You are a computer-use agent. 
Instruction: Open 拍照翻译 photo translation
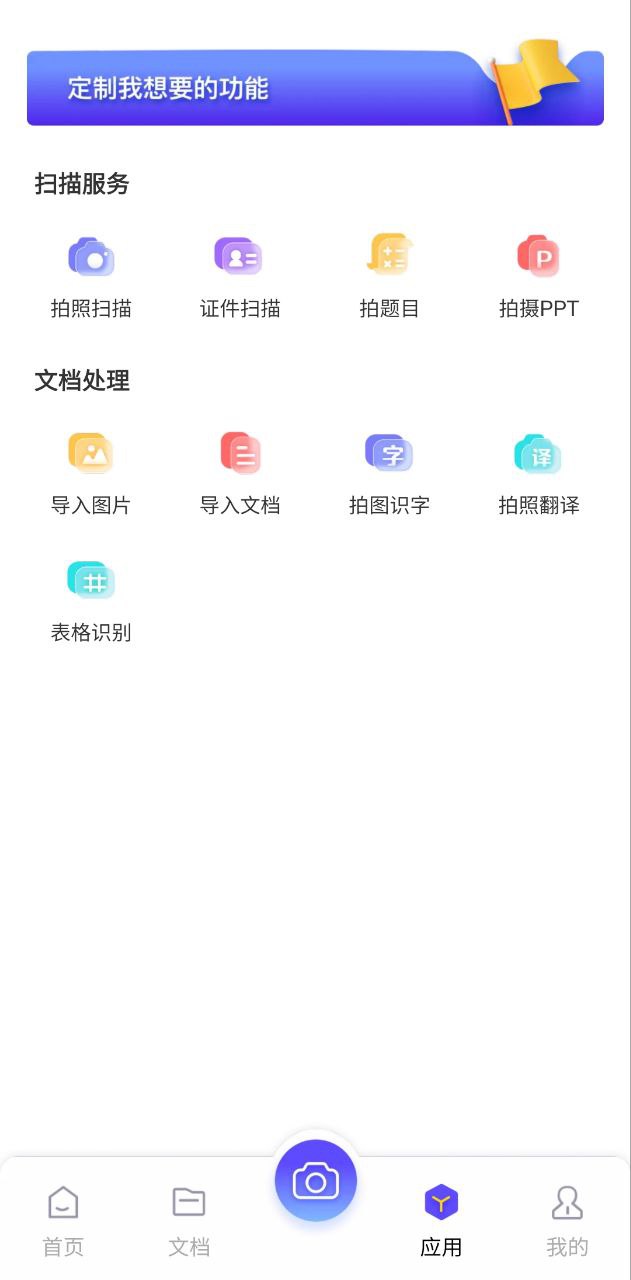point(538,472)
